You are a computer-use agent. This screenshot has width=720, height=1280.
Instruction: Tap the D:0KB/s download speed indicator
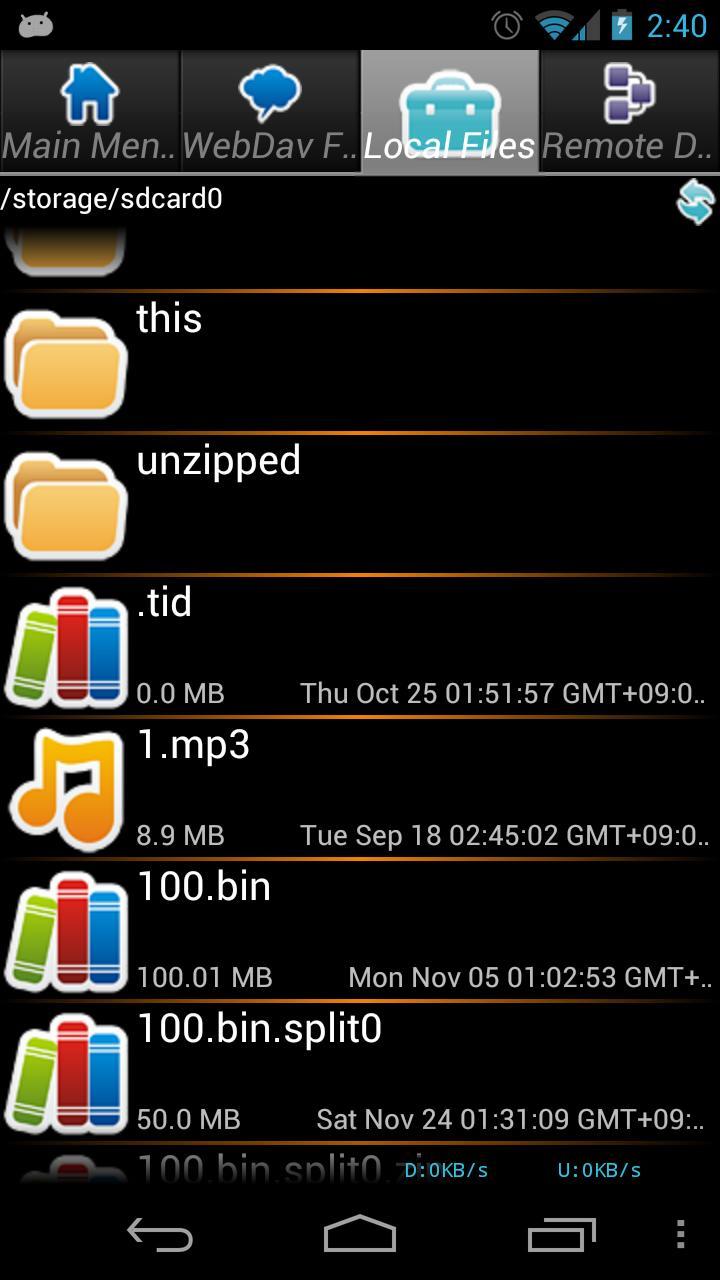[446, 1169]
